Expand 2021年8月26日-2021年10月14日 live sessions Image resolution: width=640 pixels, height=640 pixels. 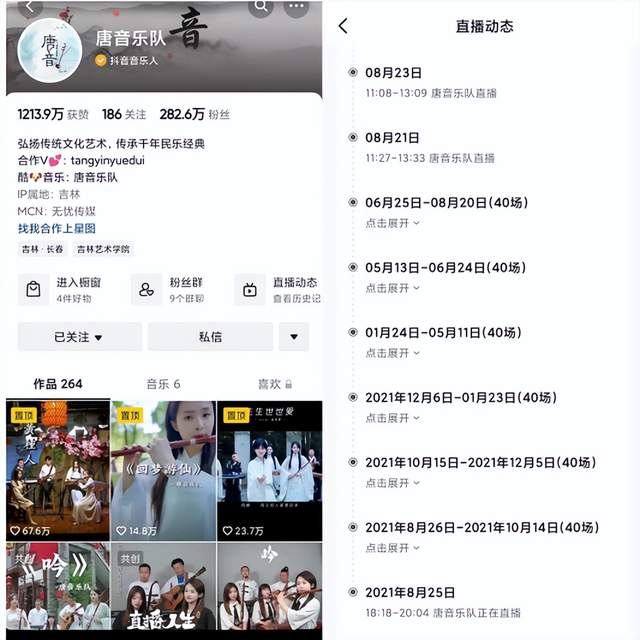pyautogui.click(x=392, y=548)
